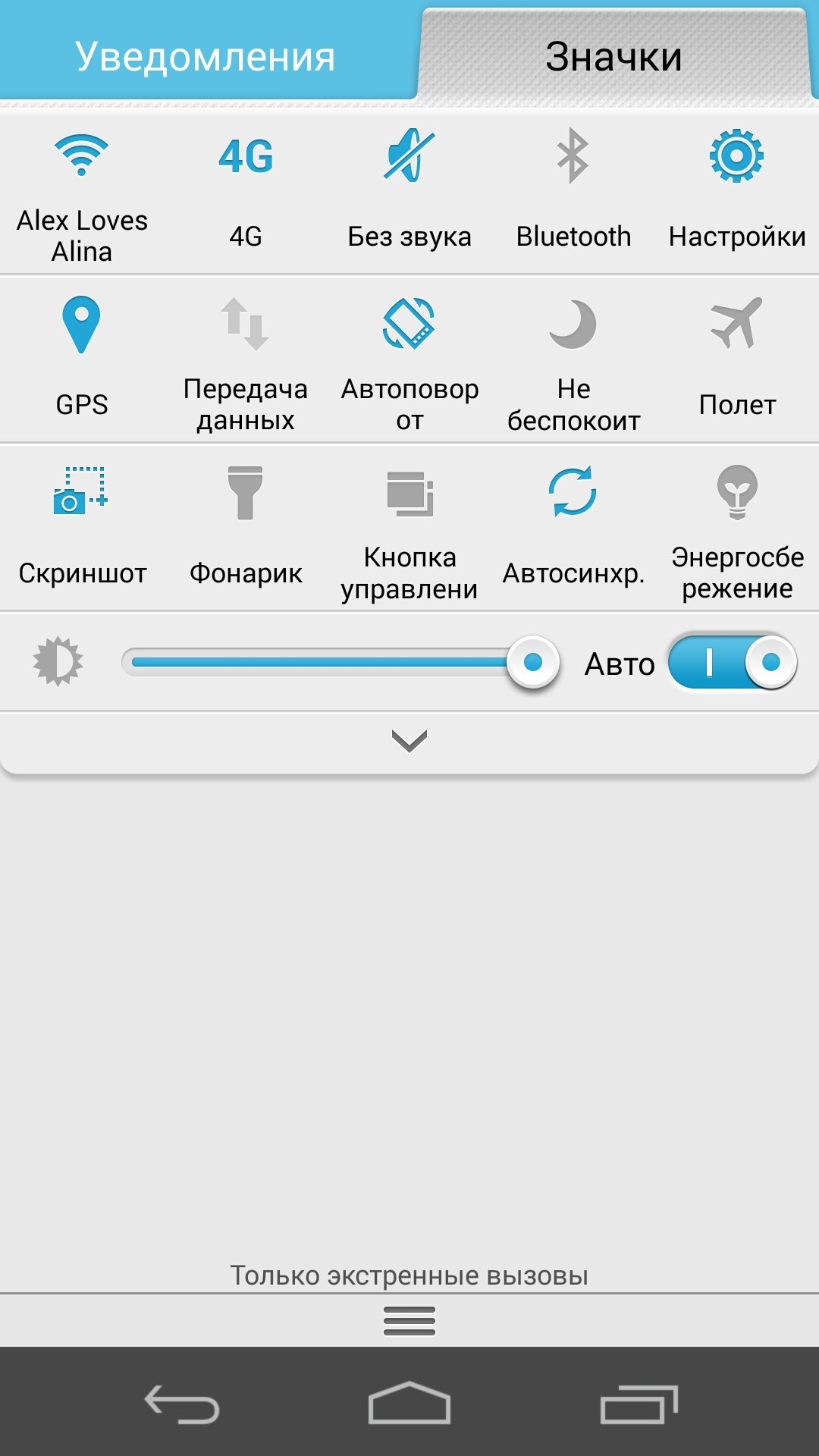The image size is (819, 1456).
Task: Turn on the Фонарик flashlight
Action: (246, 529)
